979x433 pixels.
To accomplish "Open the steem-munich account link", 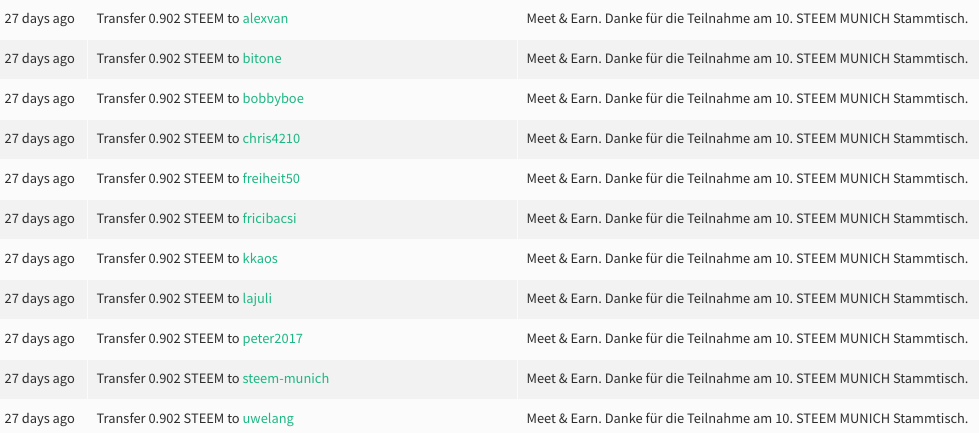I will click(x=285, y=379).
